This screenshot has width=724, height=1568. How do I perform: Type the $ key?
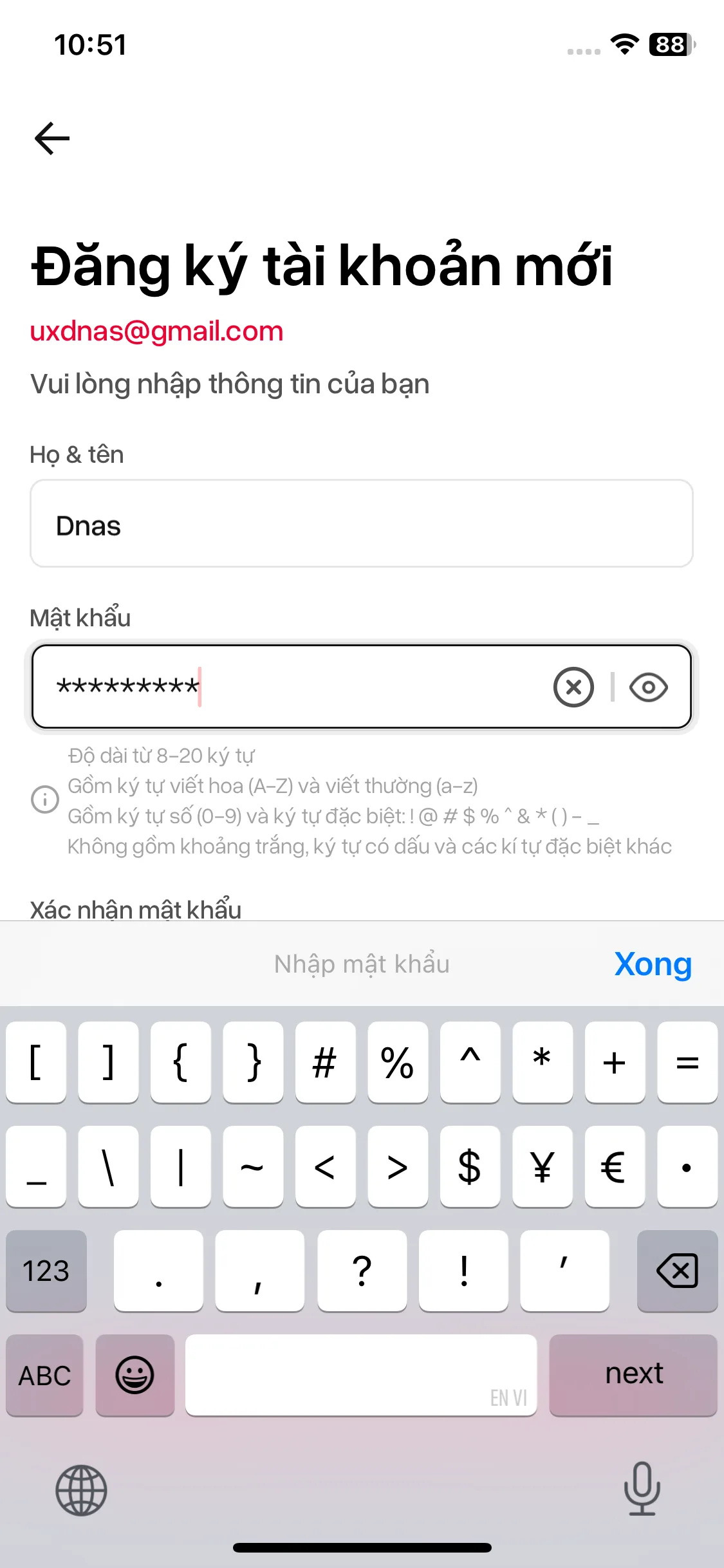point(470,1166)
